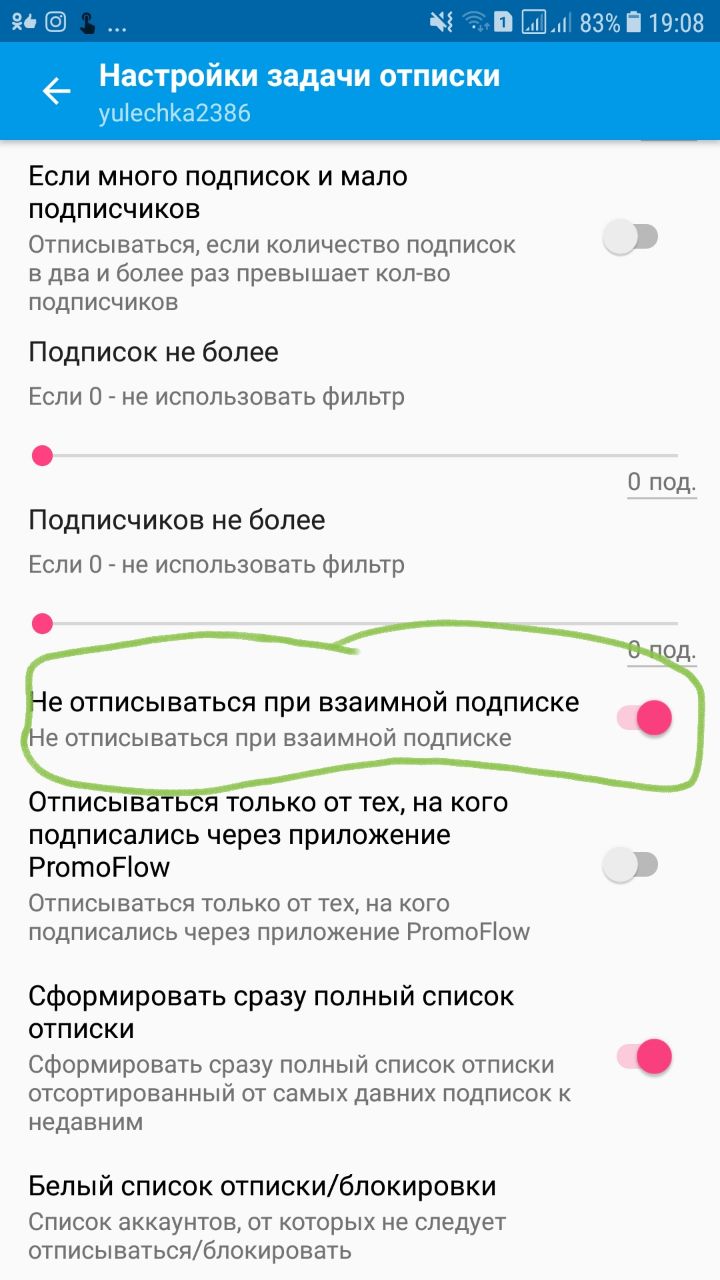
Task: Turn off "Сформировать сразу полный список отписки"
Action: click(643, 1056)
